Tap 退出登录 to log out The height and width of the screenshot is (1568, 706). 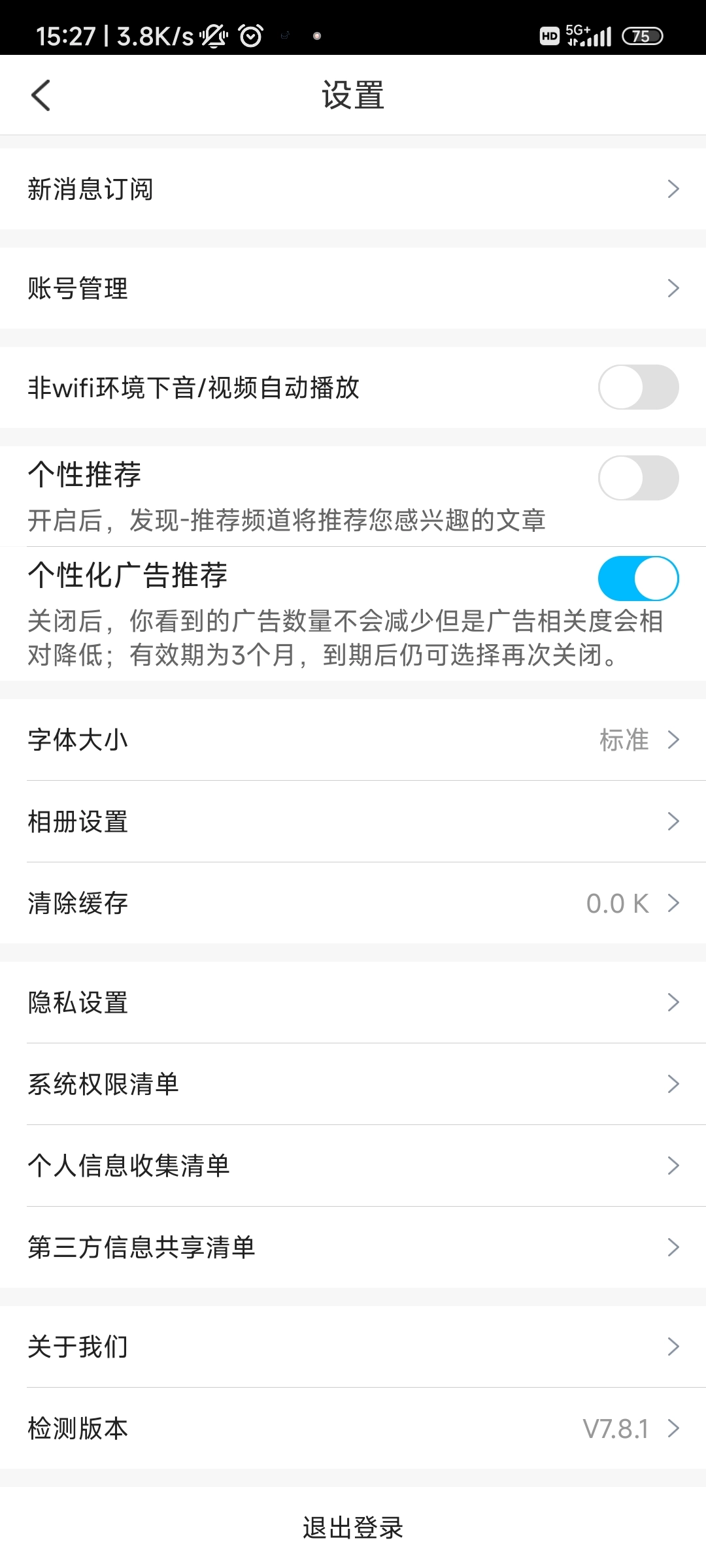(x=353, y=1527)
